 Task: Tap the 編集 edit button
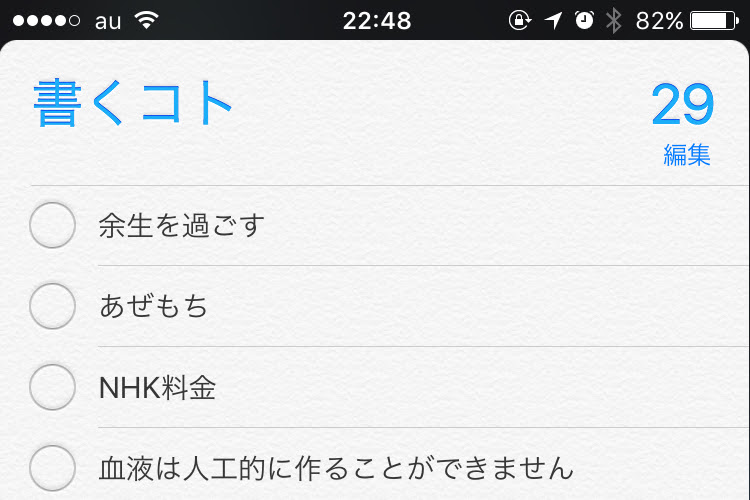click(687, 156)
